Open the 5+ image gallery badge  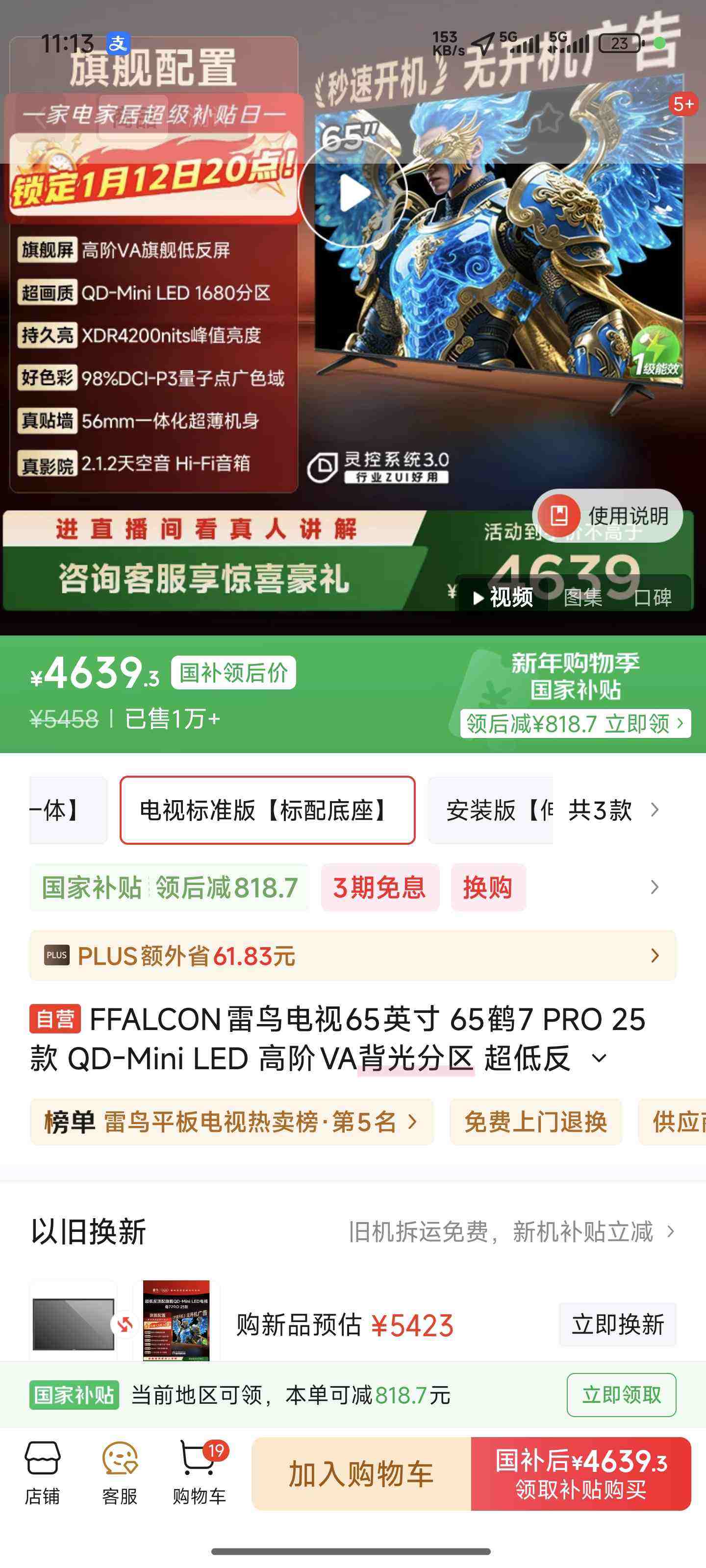684,104
